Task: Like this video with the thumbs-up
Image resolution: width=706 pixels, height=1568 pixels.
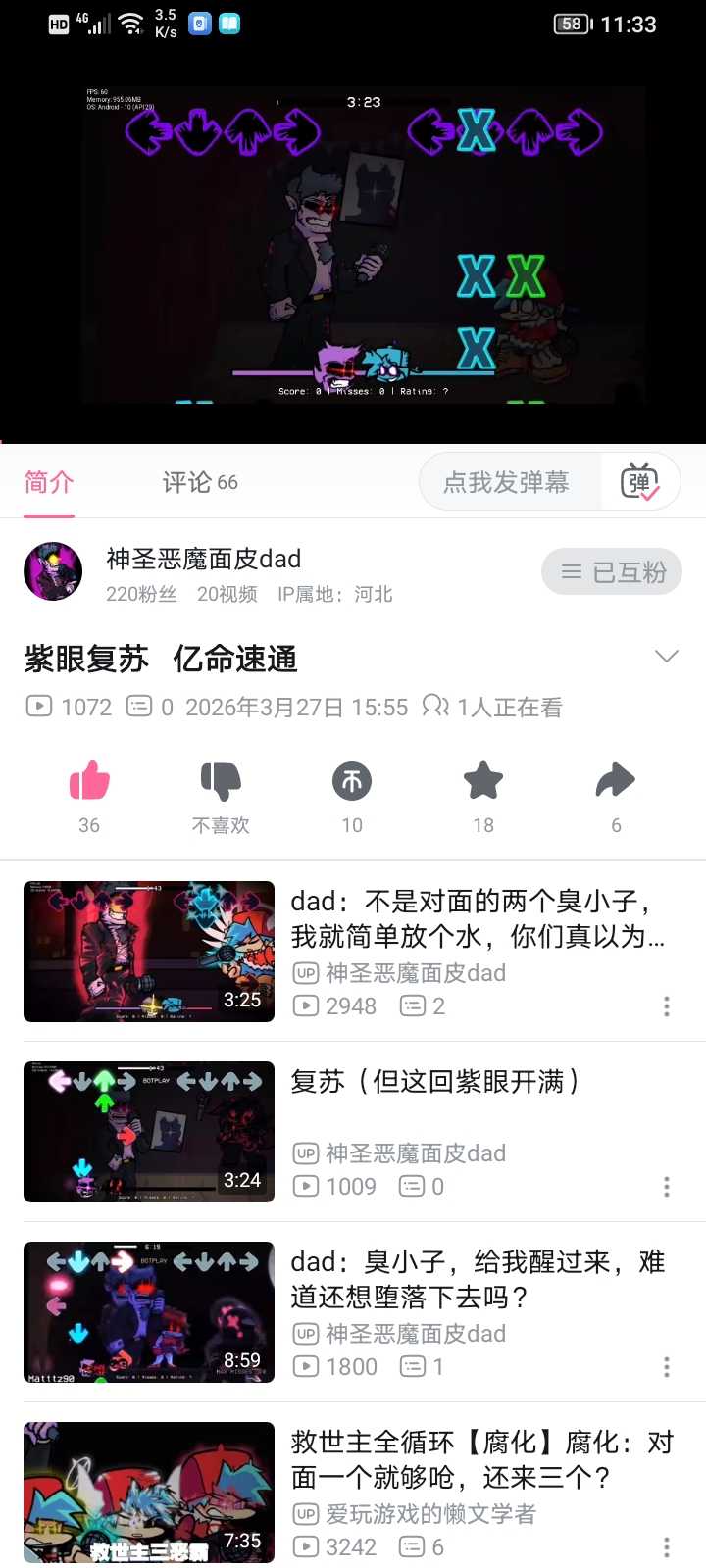Action: 89,782
